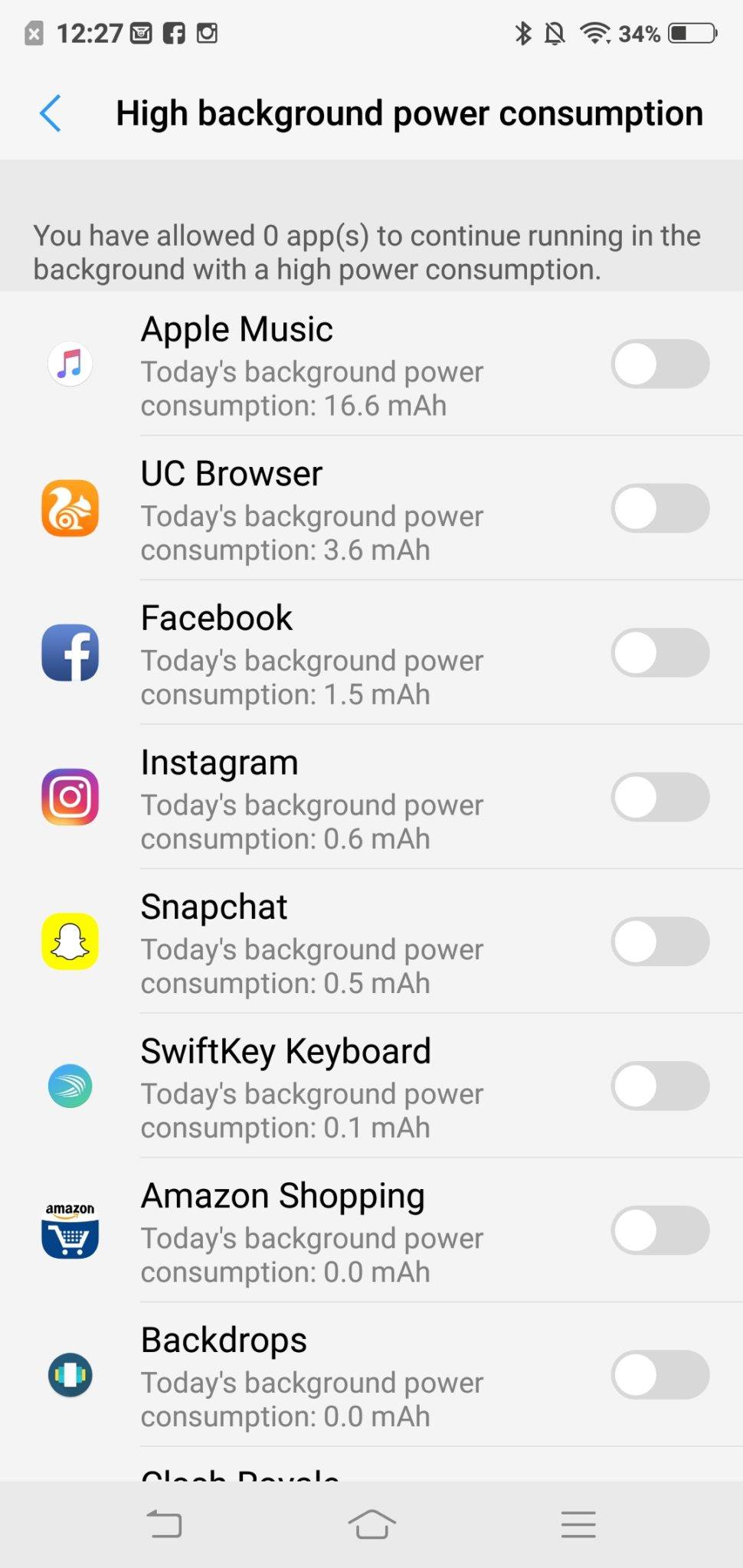Enable the Backdrops switch

pos(660,1375)
